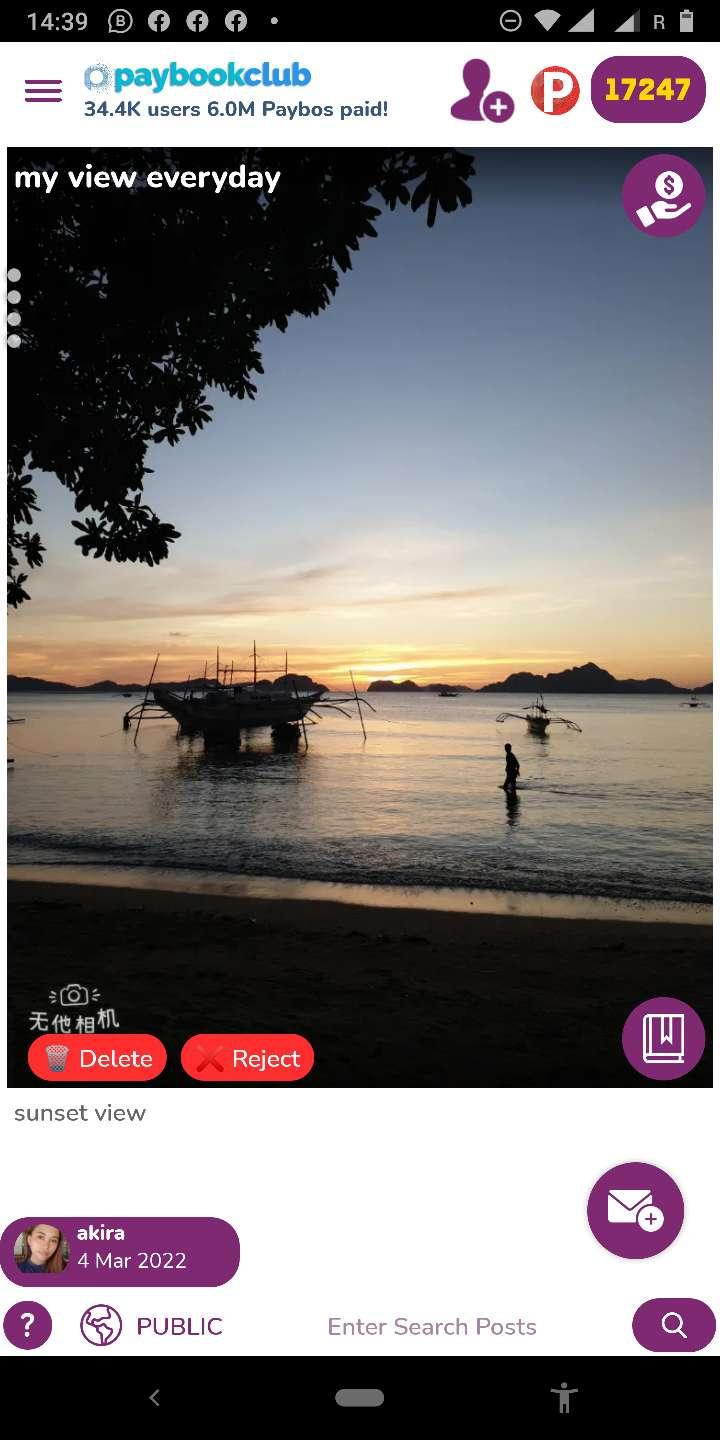Open the question mark help button
The image size is (720, 1440).
pos(28,1326)
